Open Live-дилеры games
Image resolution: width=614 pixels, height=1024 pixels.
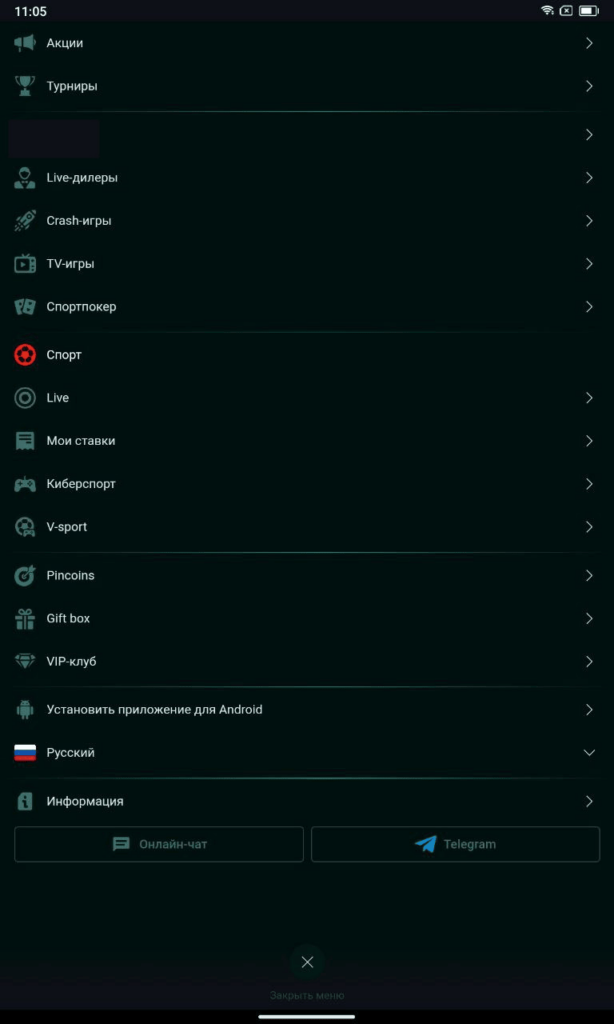pos(82,178)
